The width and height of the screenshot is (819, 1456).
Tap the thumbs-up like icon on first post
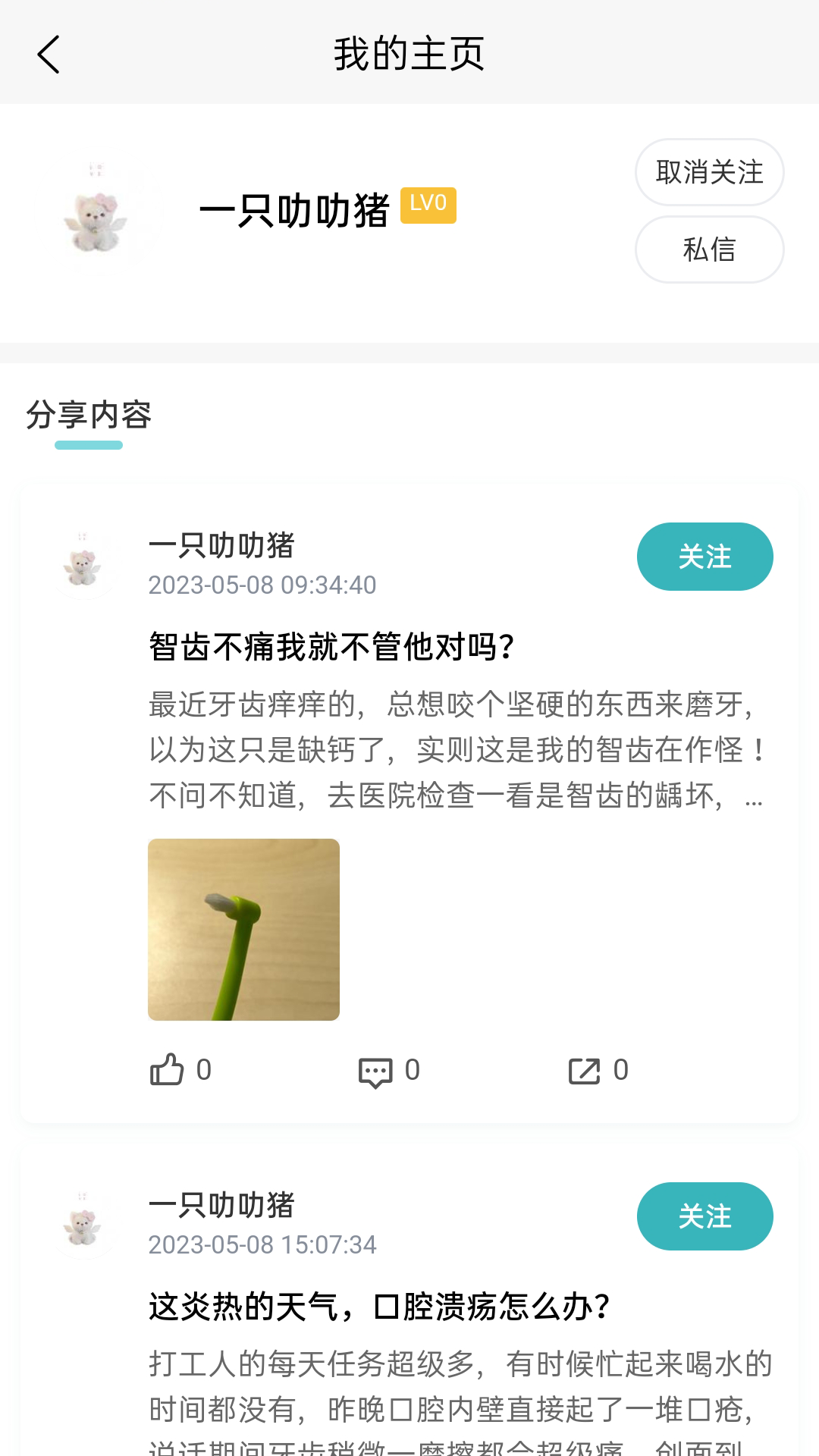[168, 1070]
